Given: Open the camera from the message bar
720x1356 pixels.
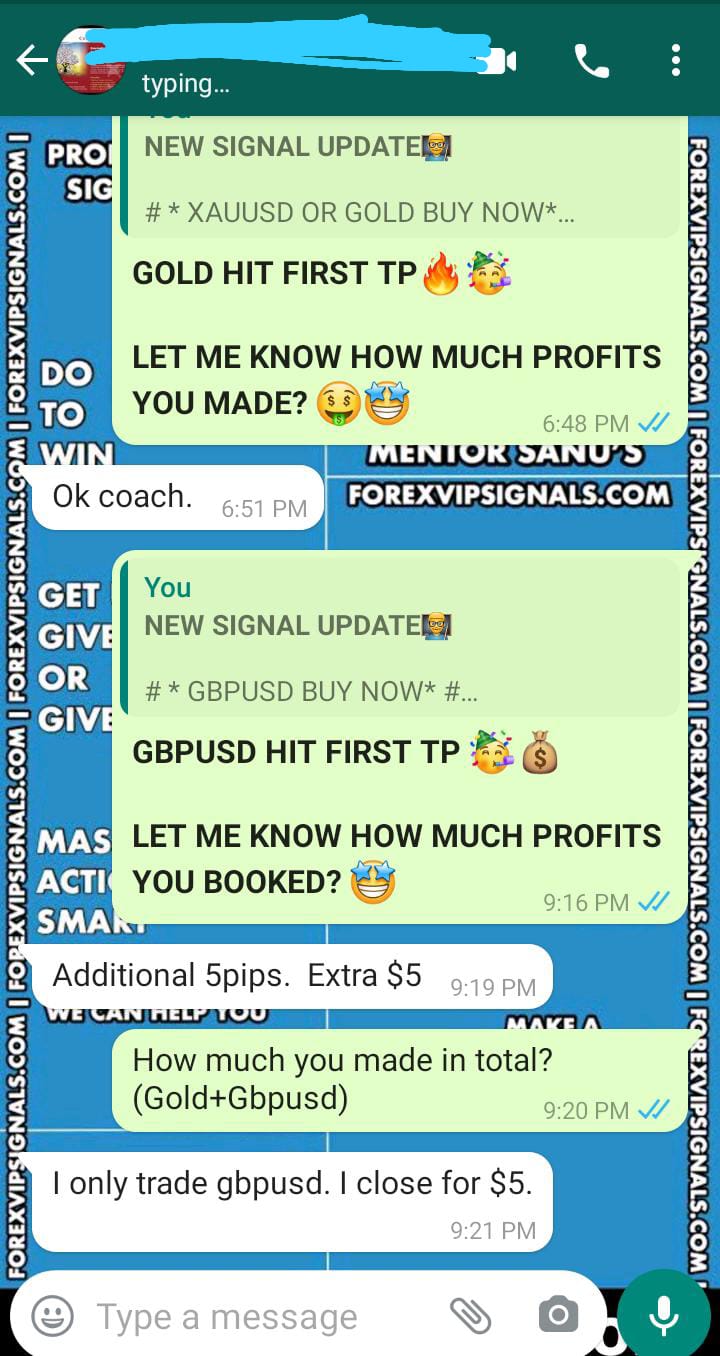Looking at the screenshot, I should (x=558, y=1316).
